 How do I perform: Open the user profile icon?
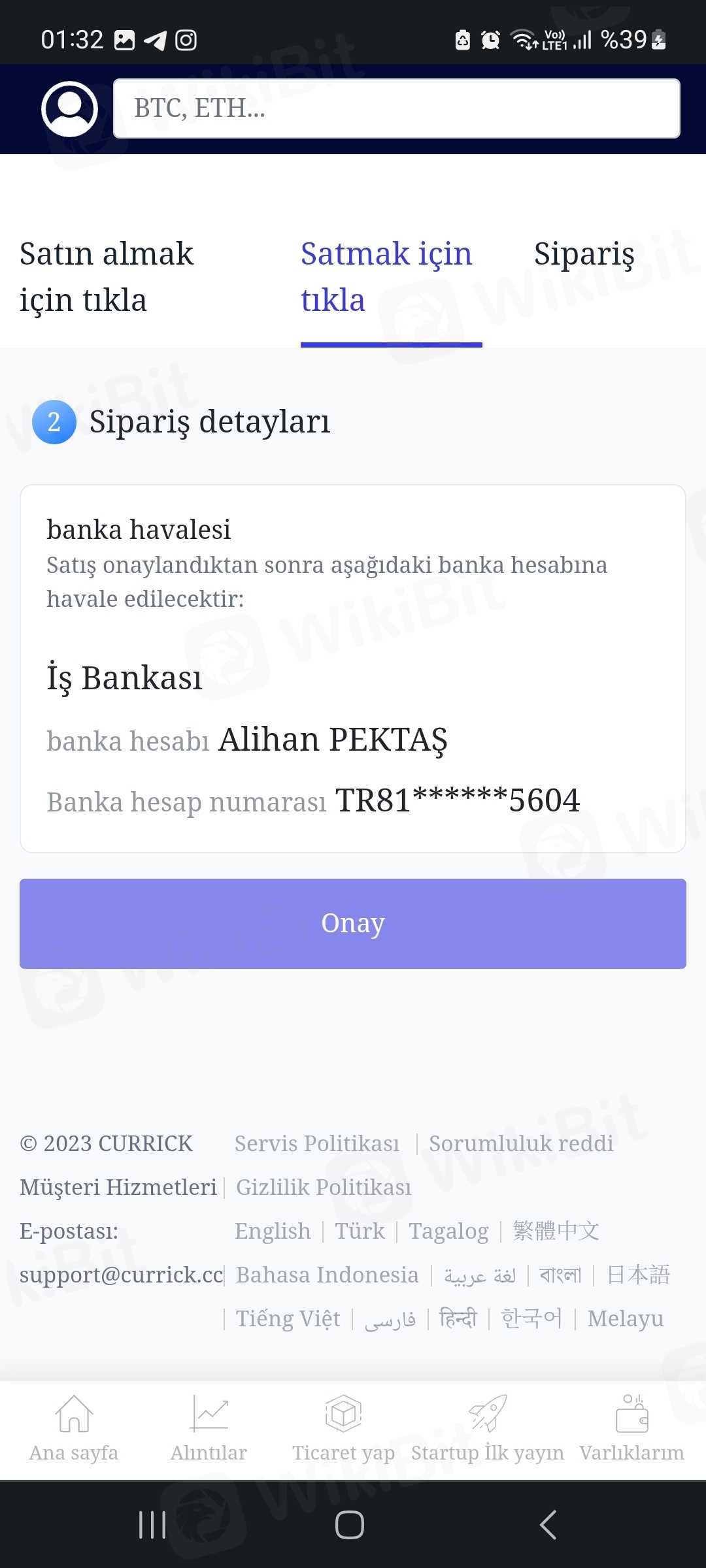point(69,109)
